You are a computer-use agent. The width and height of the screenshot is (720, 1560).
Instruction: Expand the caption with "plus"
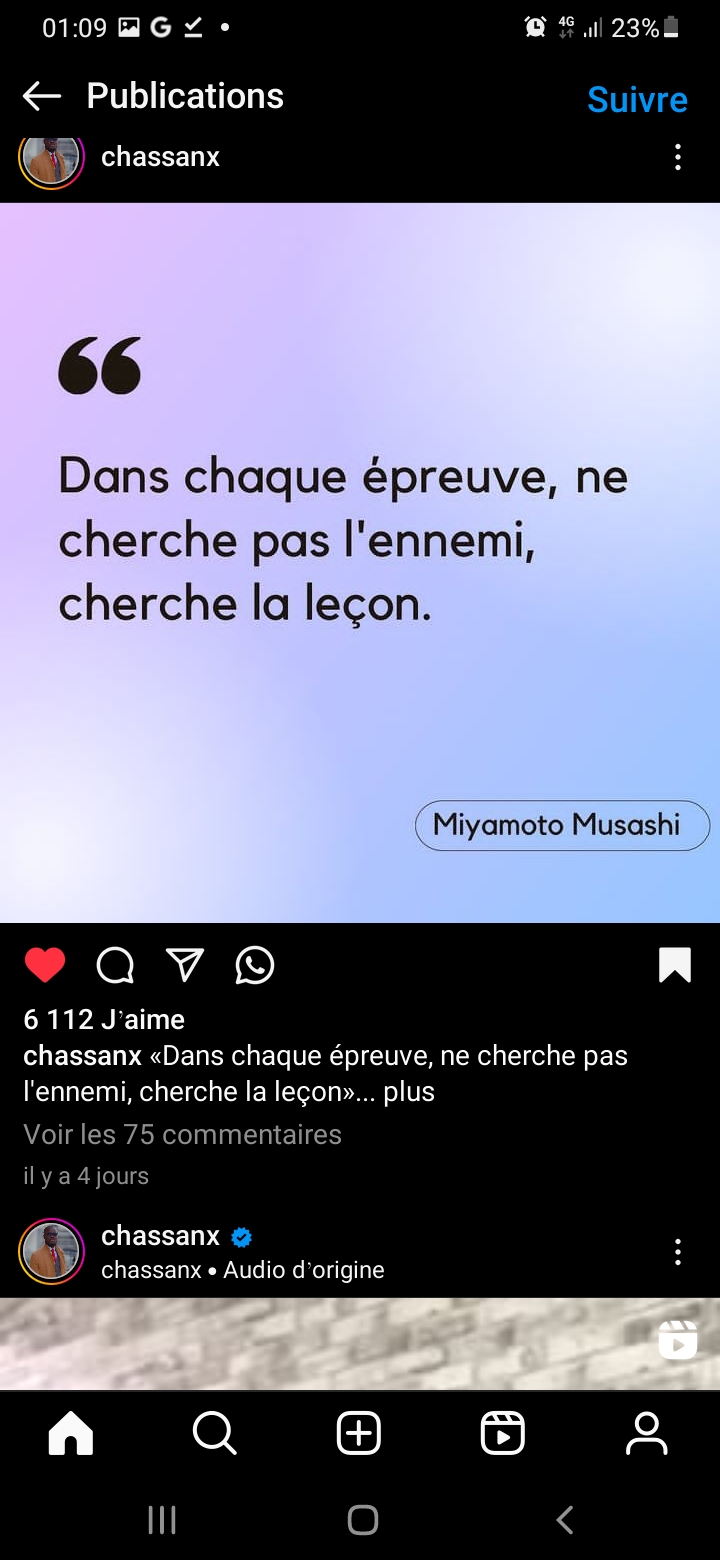pos(409,1091)
